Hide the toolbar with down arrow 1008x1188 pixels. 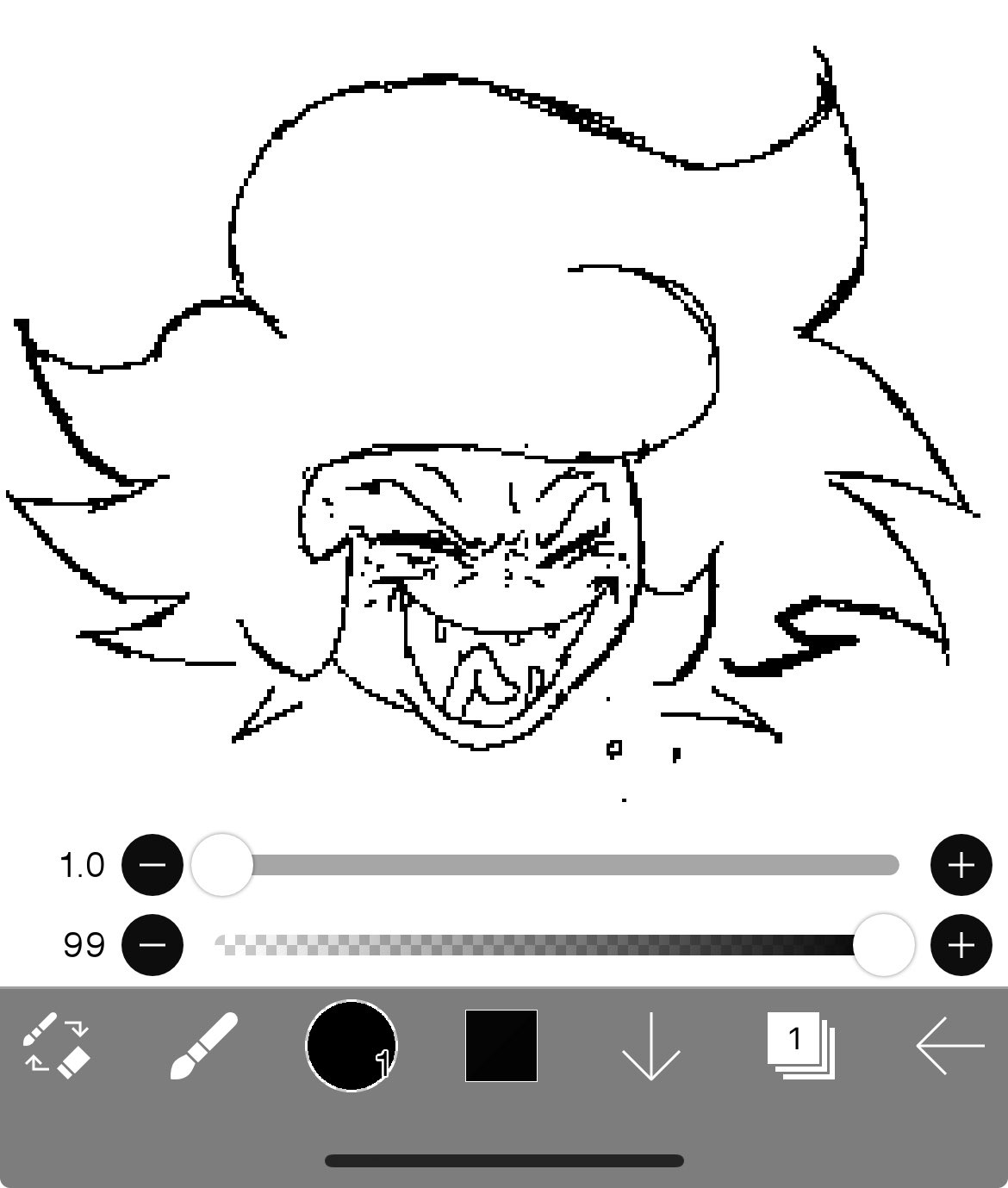(650, 1045)
